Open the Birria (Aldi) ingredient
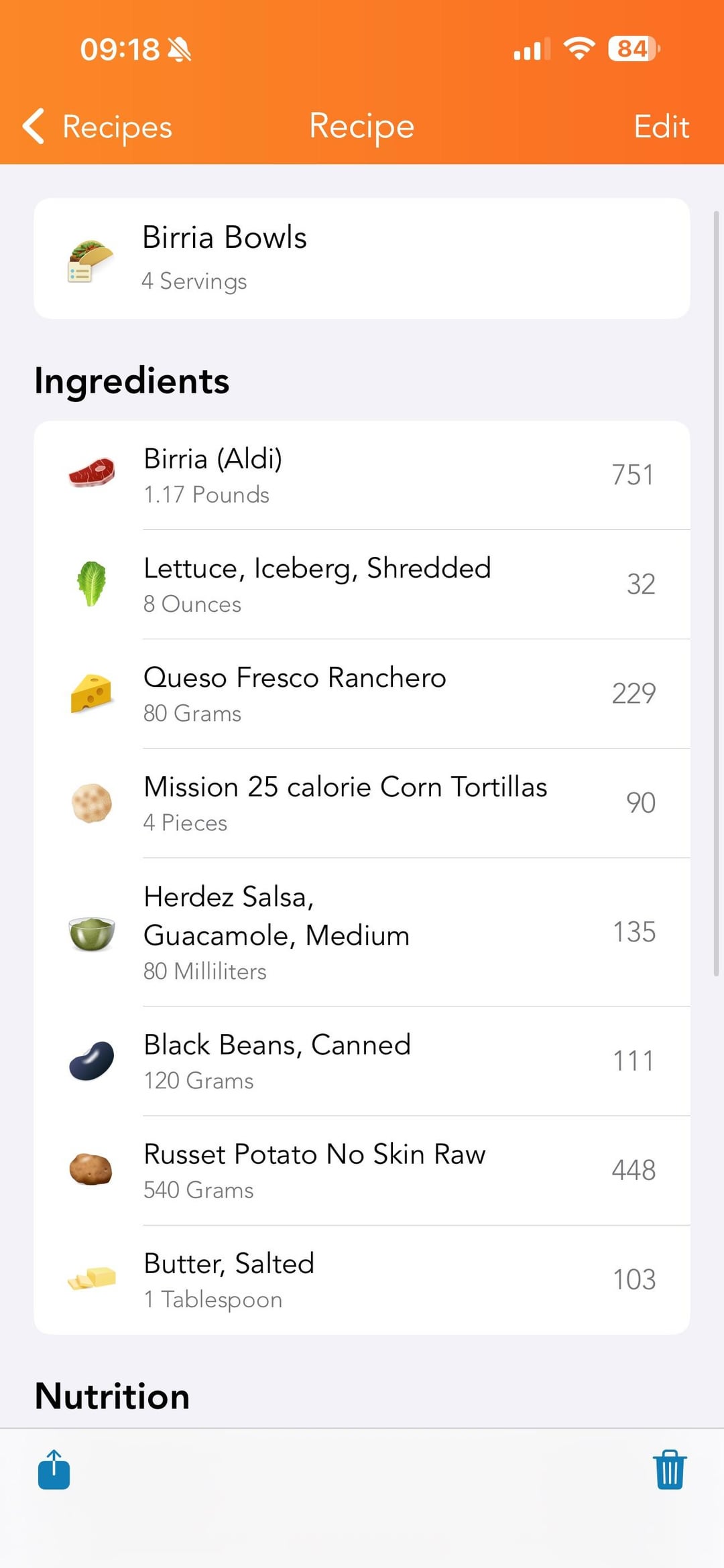The image size is (724, 1568). 362,475
